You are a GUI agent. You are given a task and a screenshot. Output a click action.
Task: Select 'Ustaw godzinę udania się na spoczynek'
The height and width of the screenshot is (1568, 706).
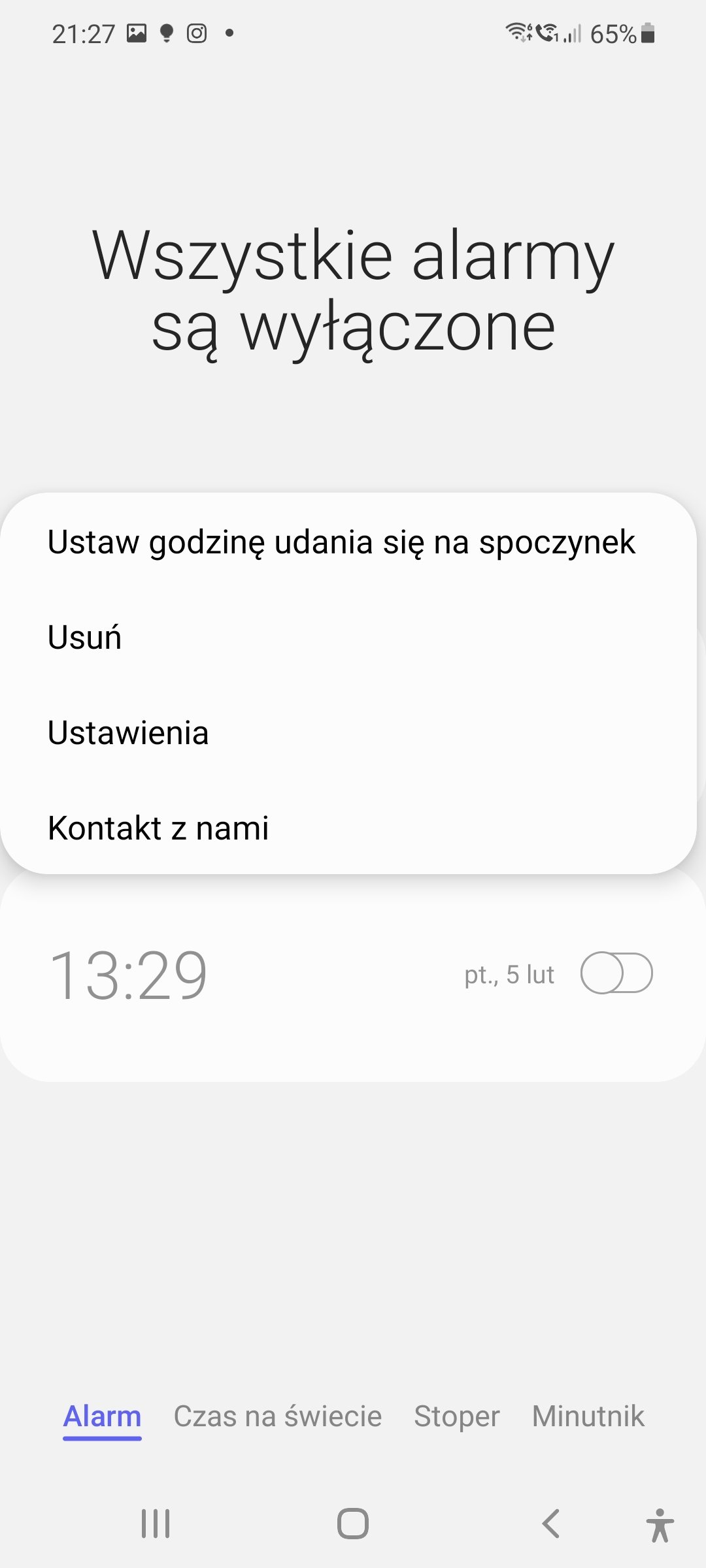click(341, 542)
